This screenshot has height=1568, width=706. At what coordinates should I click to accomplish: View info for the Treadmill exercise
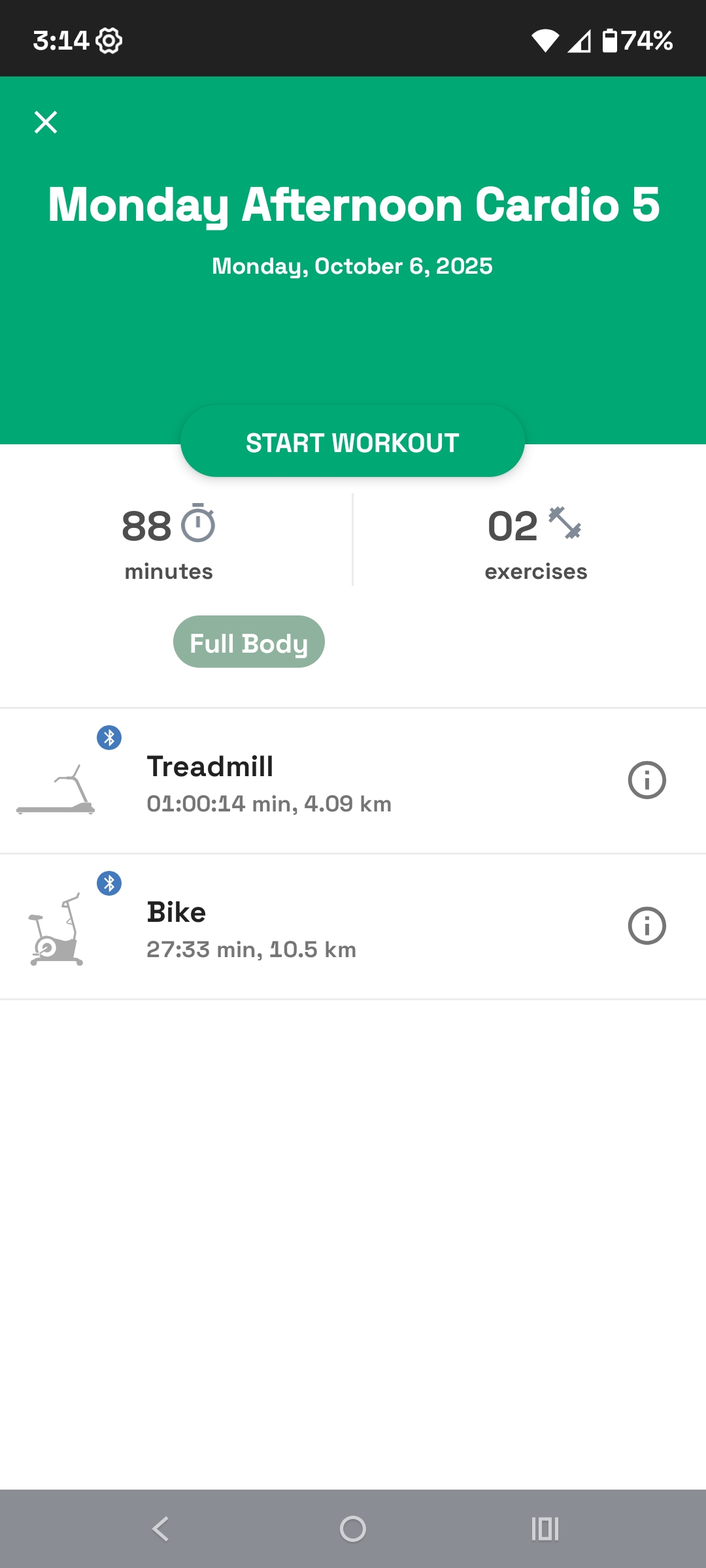[647, 780]
